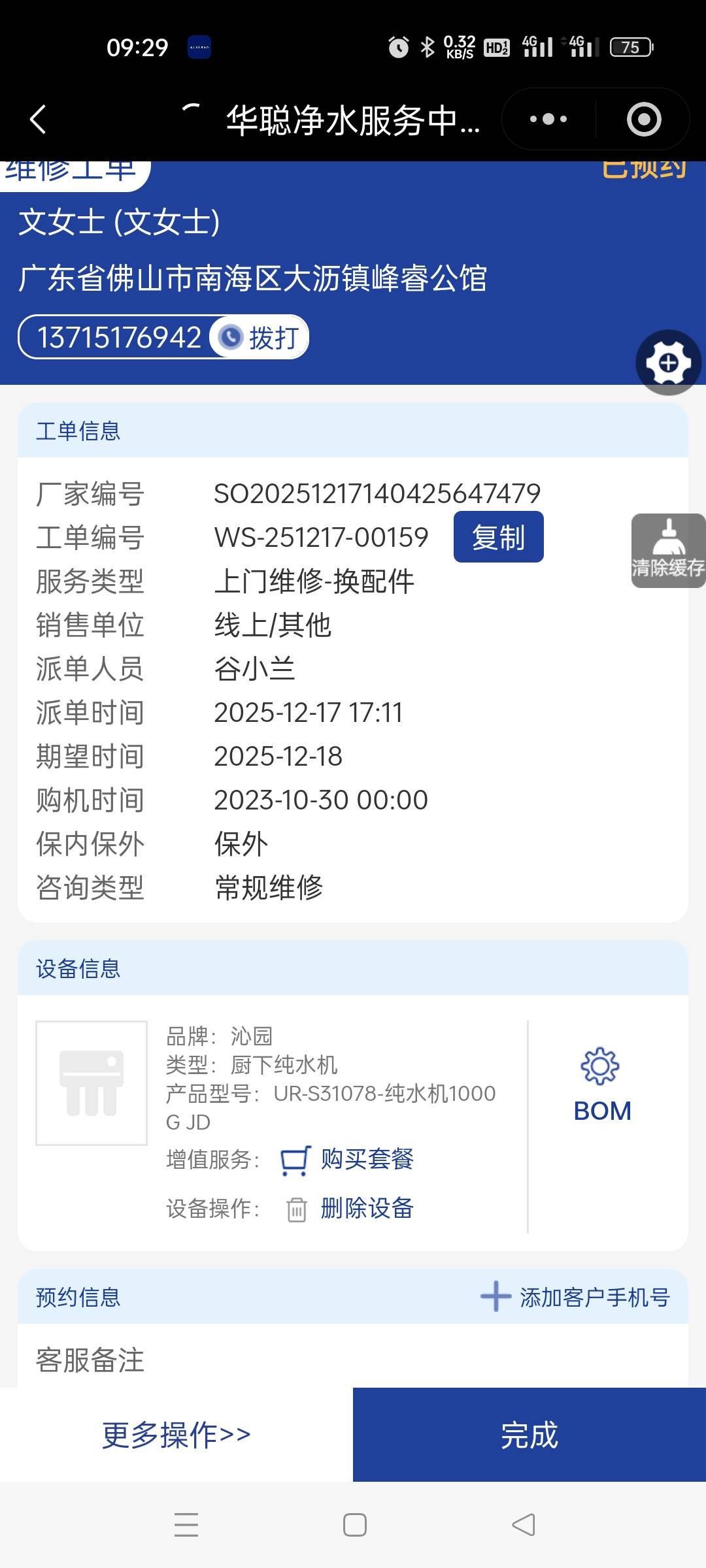706x1568 pixels.
Task: Go to the system home screen
Action: point(354,1525)
